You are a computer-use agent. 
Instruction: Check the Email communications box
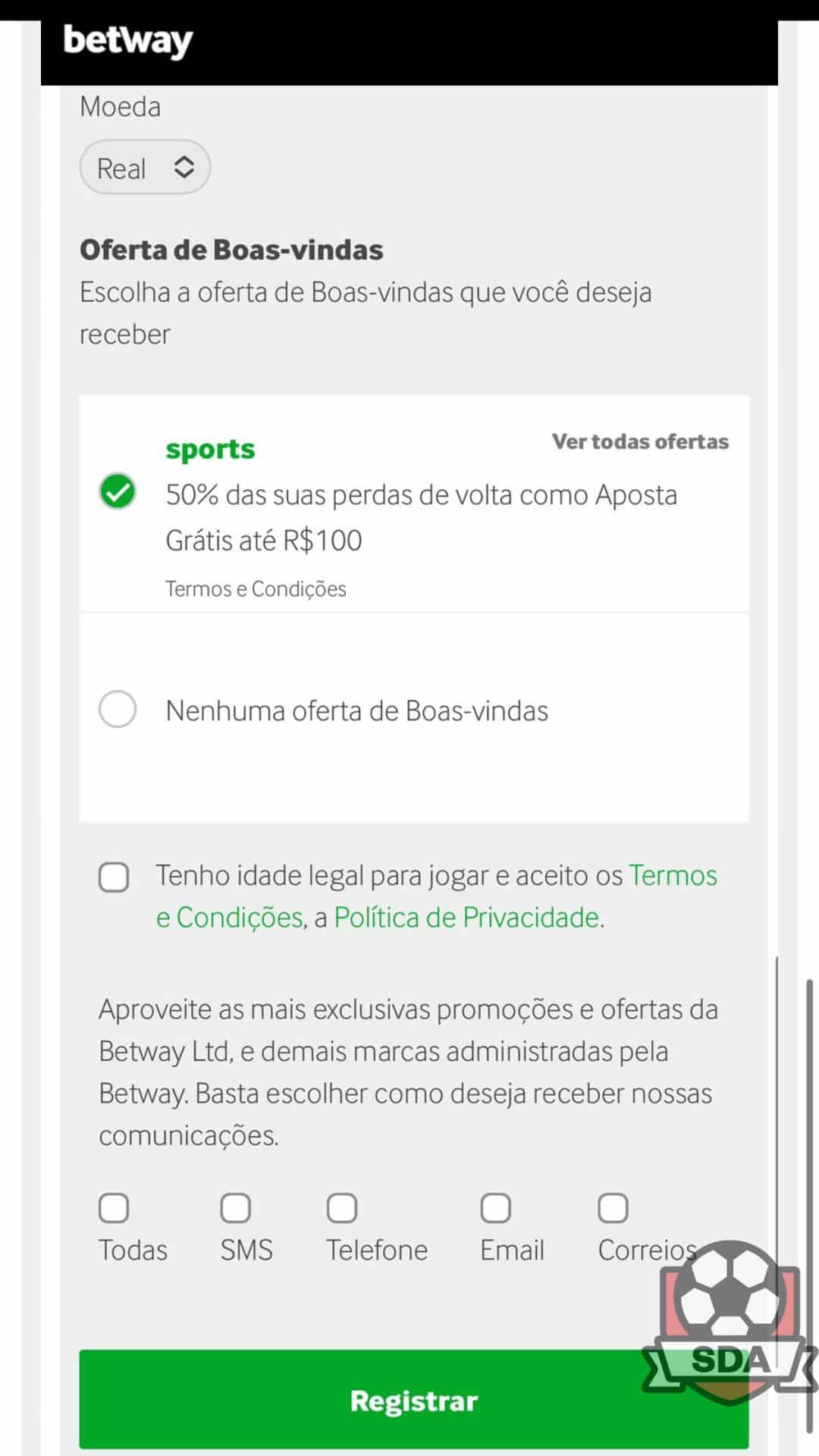pos(495,1208)
